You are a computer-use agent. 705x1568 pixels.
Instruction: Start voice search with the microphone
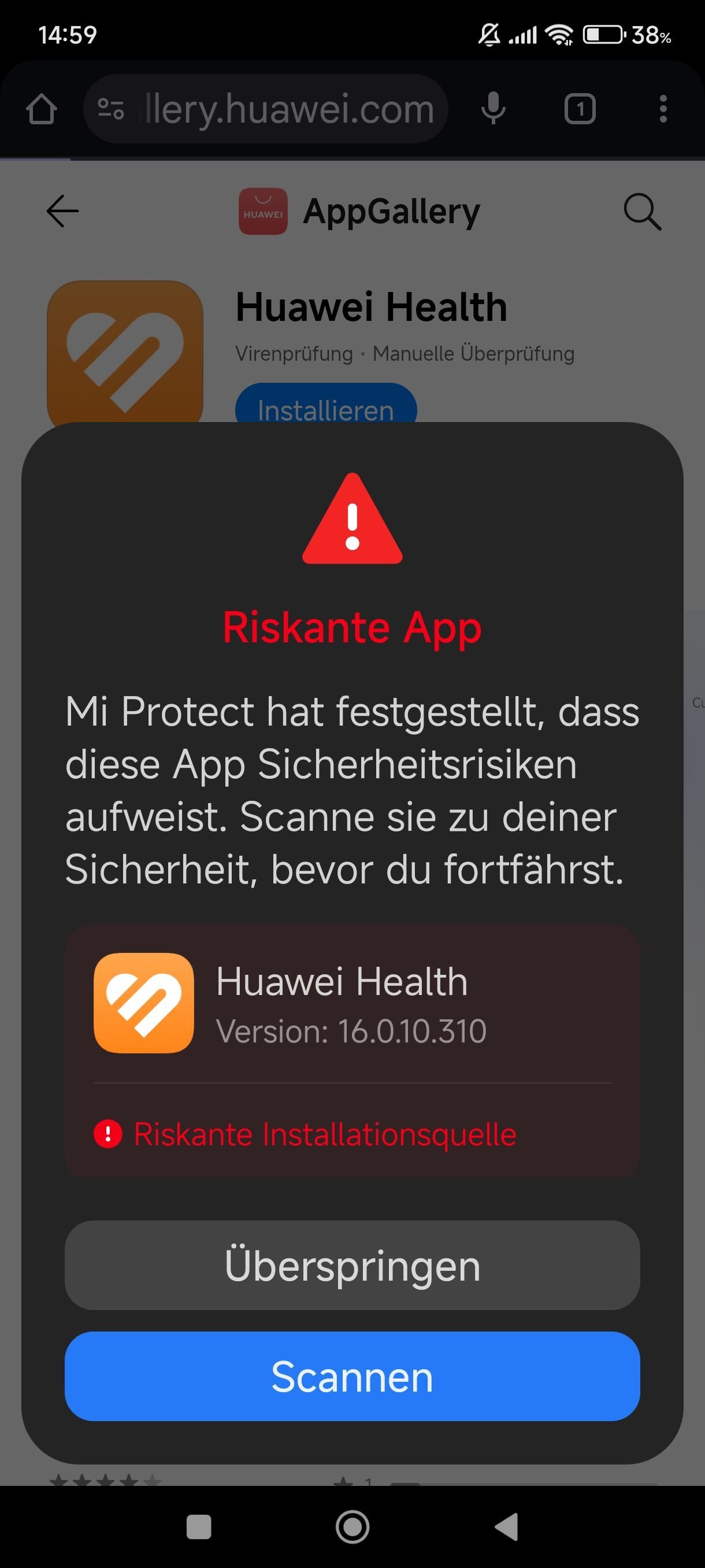(x=493, y=110)
